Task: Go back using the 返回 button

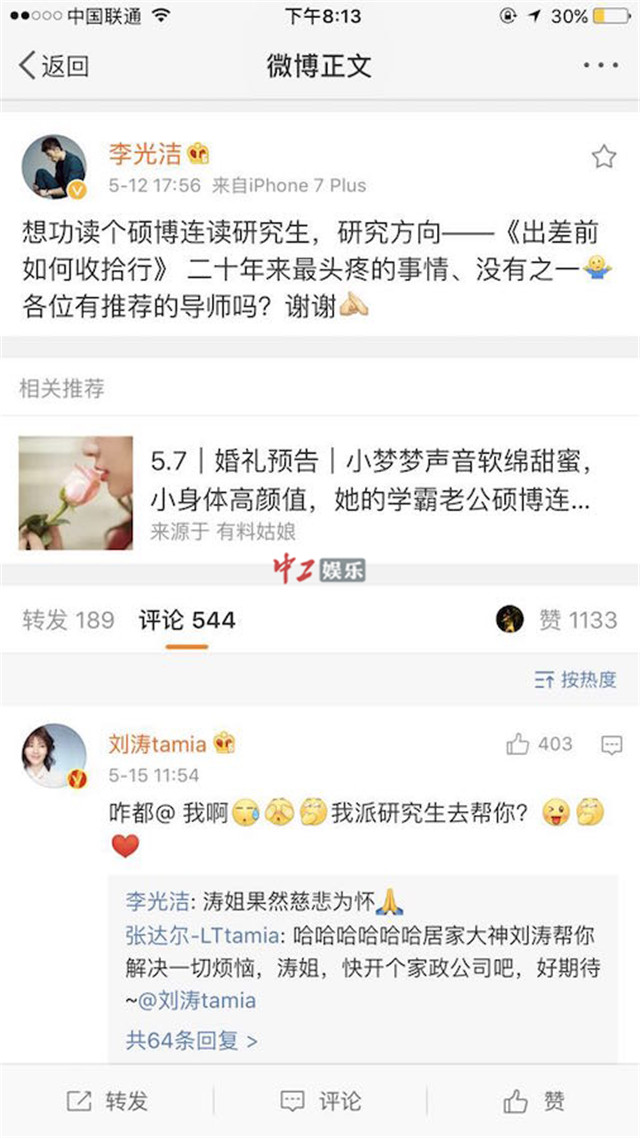Action: click(x=54, y=66)
